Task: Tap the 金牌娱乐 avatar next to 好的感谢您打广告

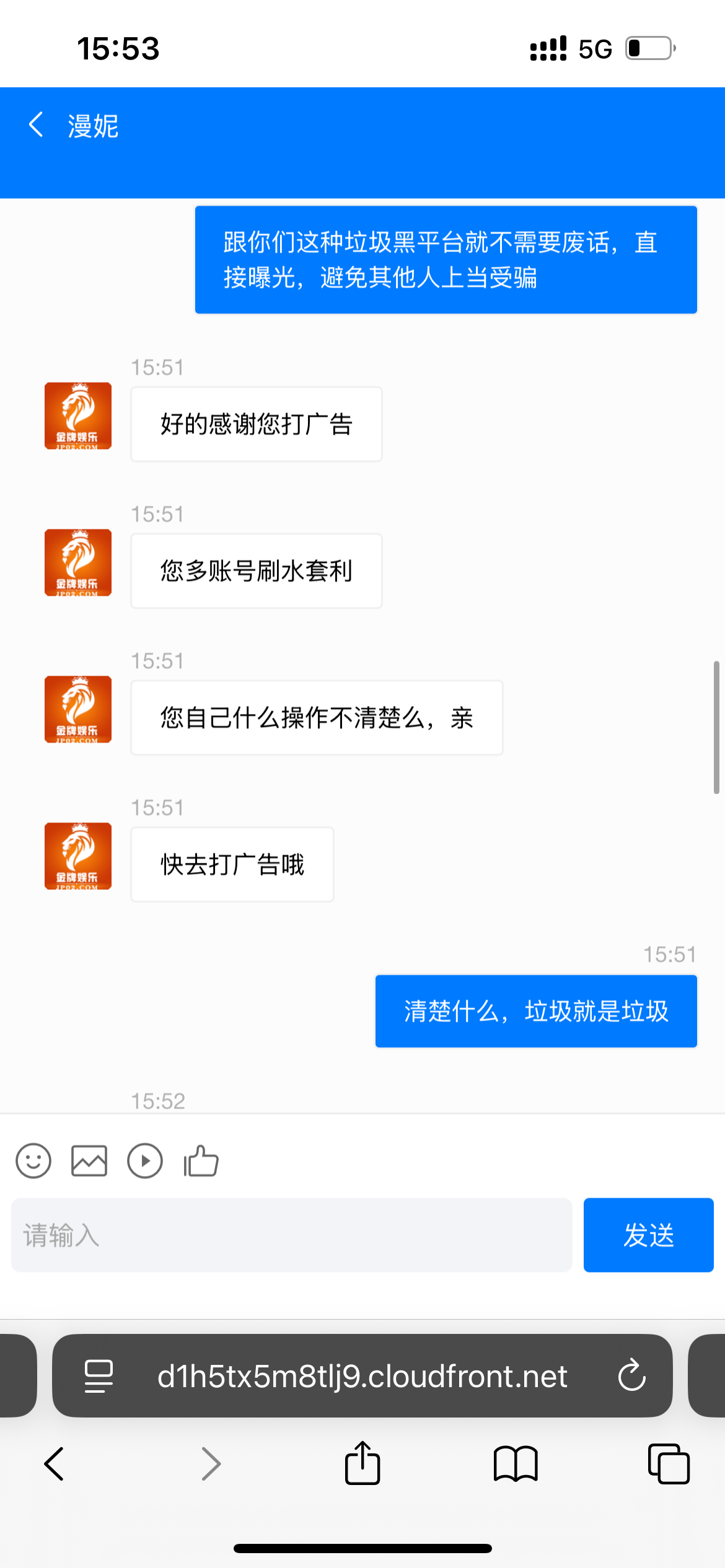Action: (77, 416)
